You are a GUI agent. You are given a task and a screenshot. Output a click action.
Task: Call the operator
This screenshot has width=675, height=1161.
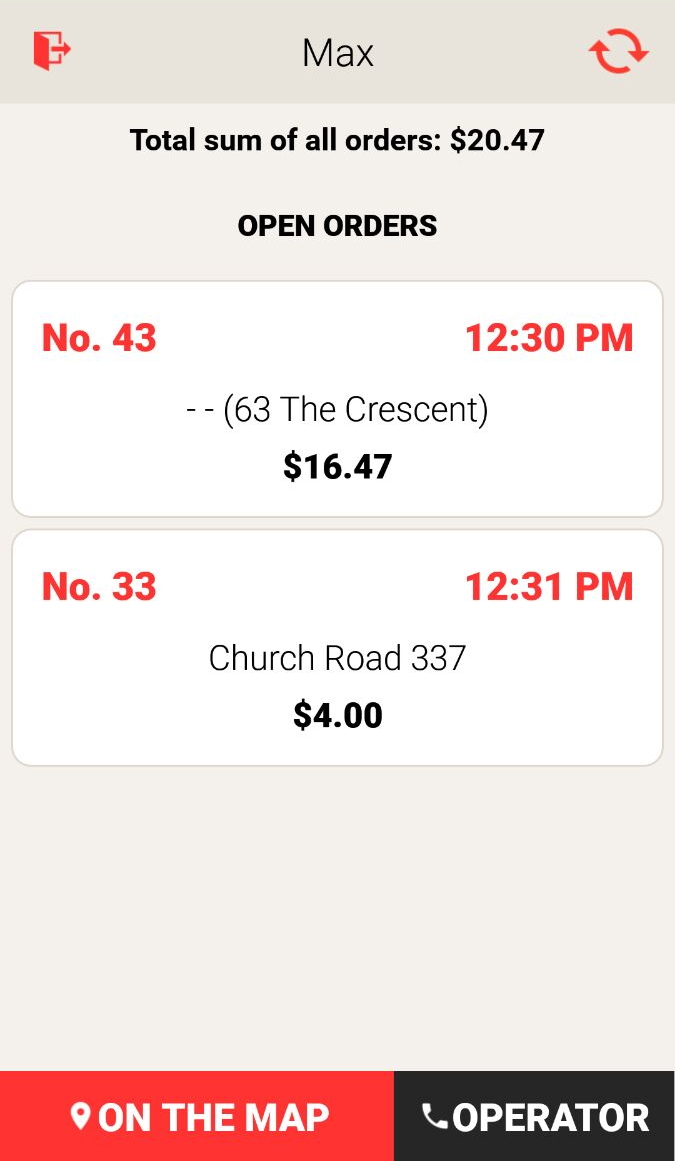coord(535,1116)
